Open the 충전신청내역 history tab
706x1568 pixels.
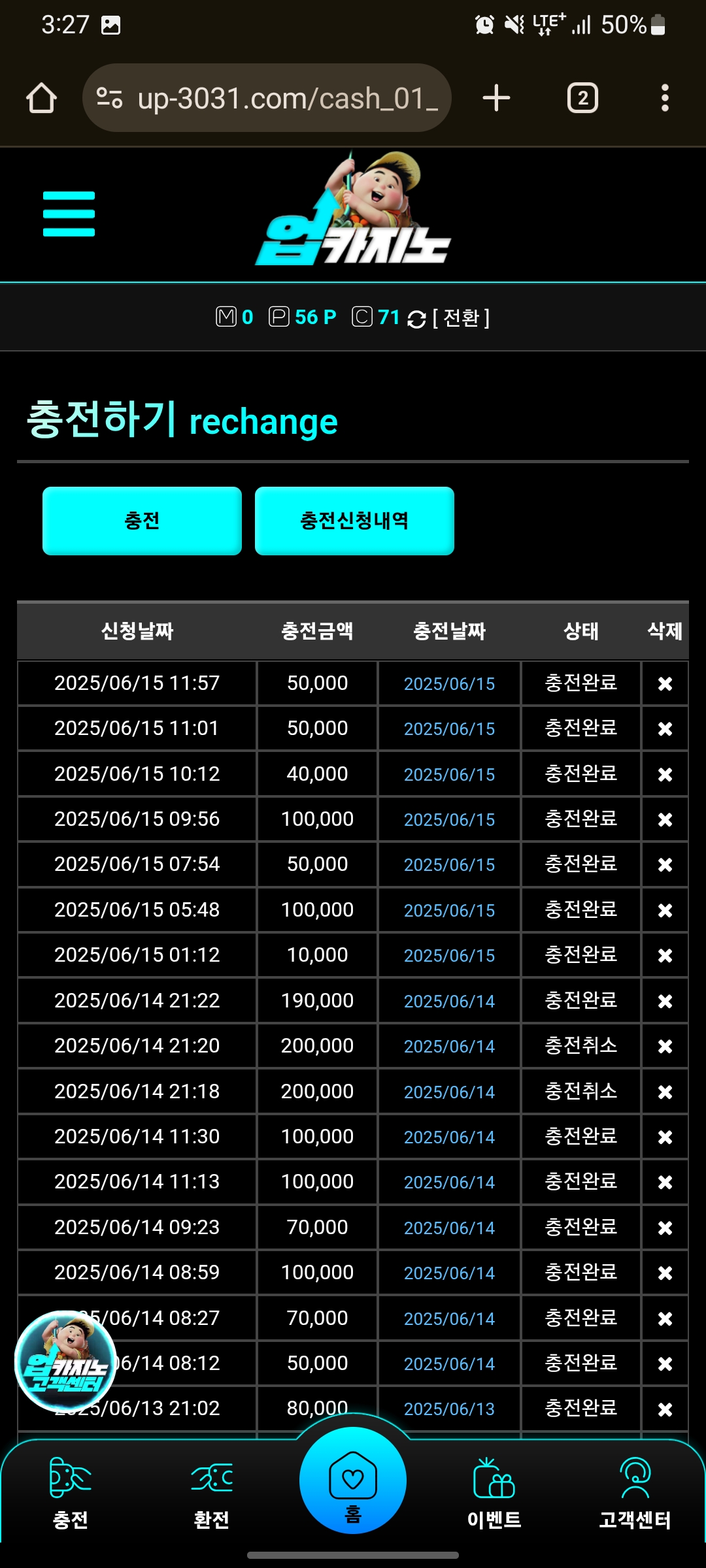point(354,521)
